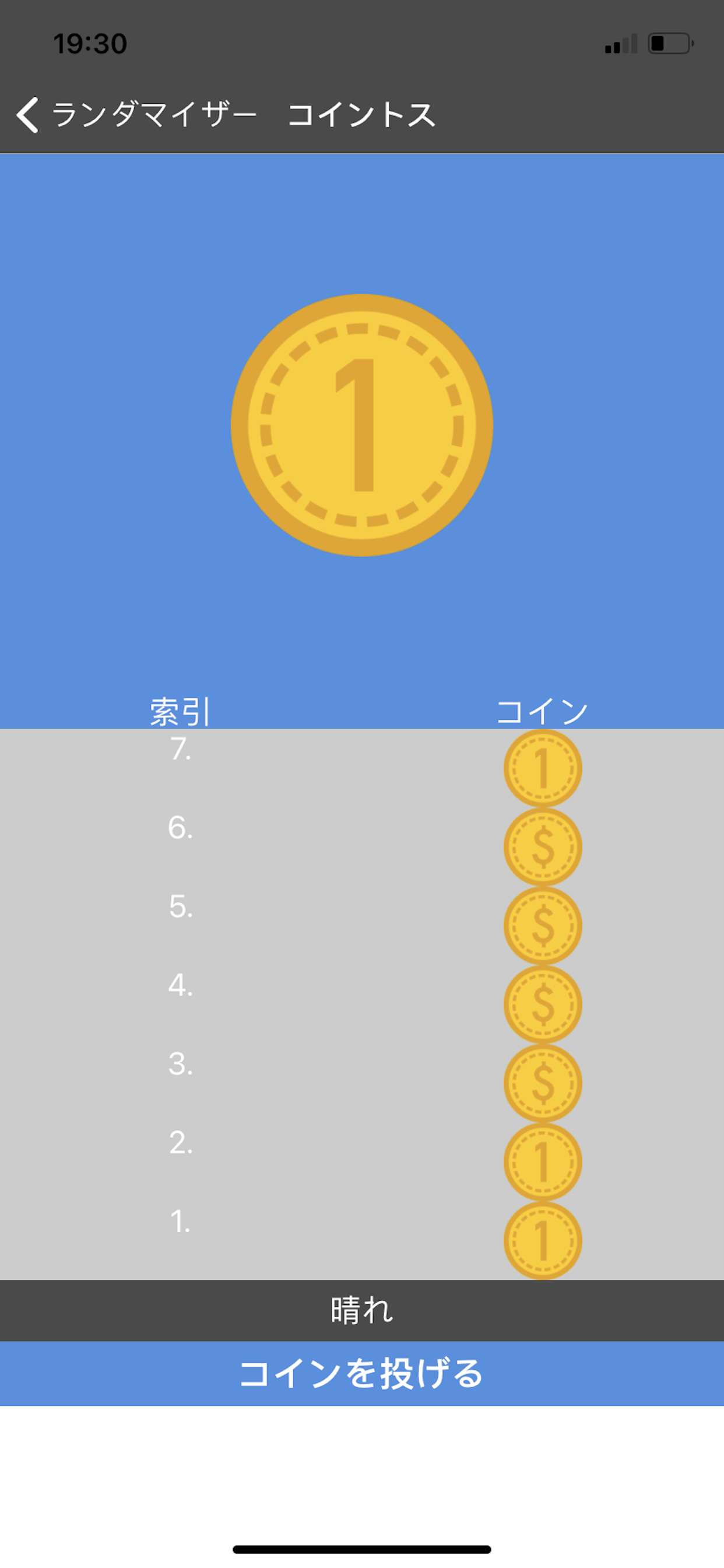Tap the コインを投げる button
The width and height of the screenshot is (724, 1568).
coord(362,1374)
